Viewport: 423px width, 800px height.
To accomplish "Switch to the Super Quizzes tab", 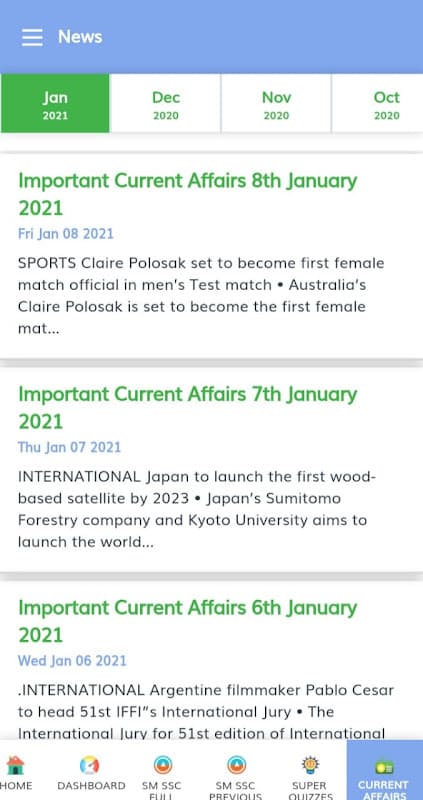I will point(309,771).
